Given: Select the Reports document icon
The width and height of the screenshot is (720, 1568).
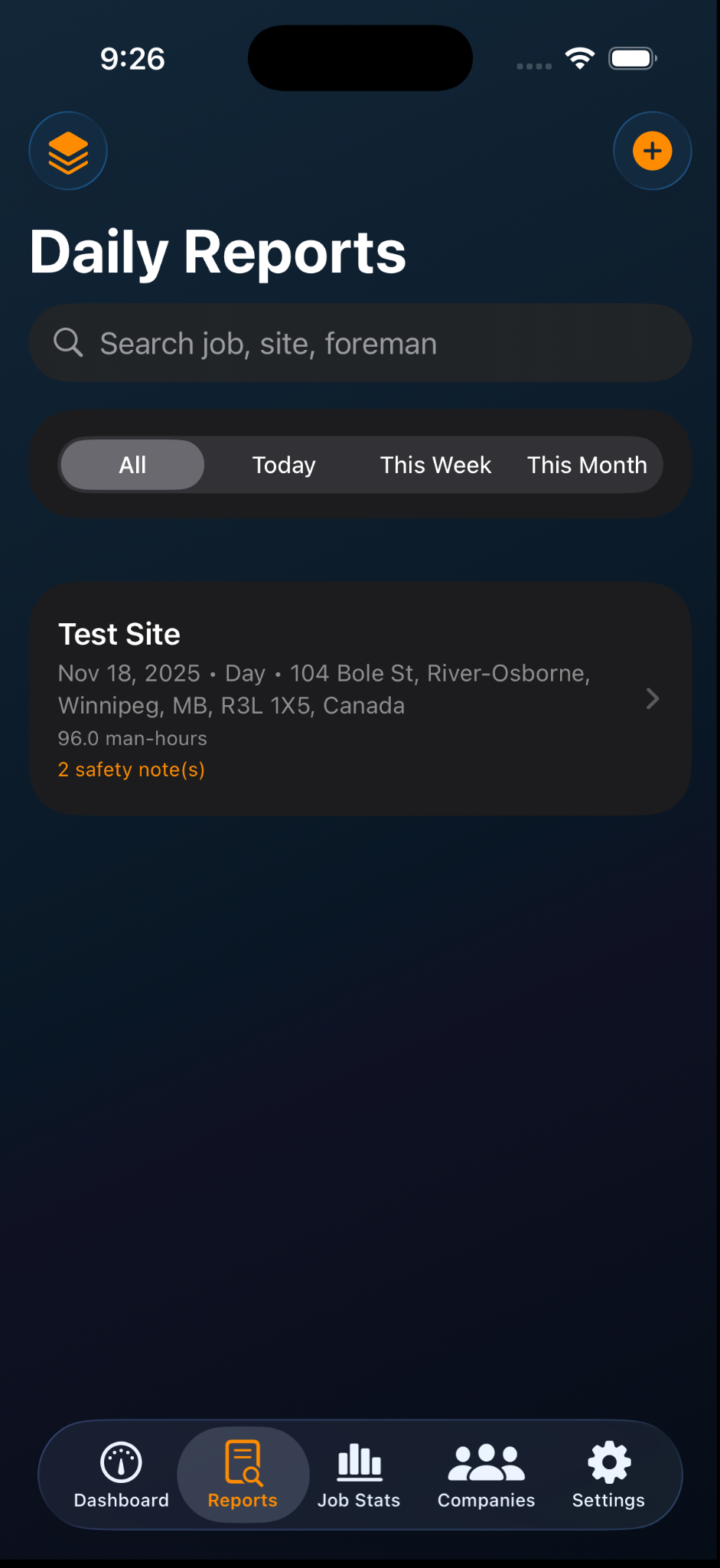Looking at the screenshot, I should tap(243, 1460).
